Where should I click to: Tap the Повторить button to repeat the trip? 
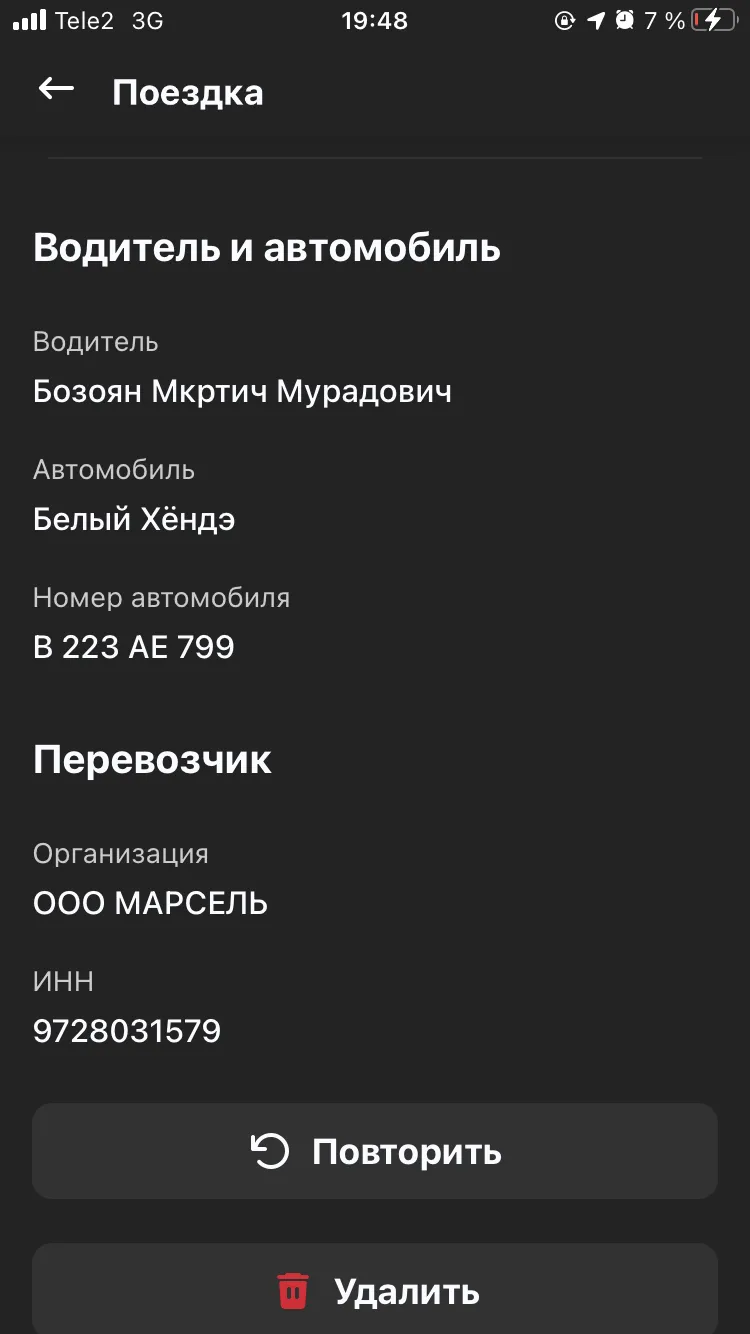point(375,1151)
